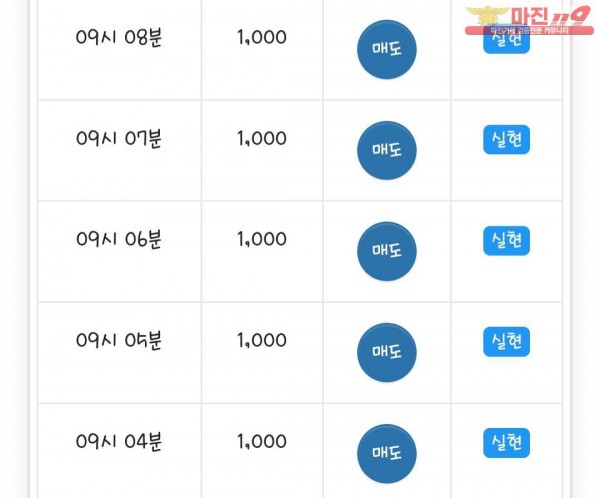This screenshot has height=498, width=600.
Task: Choose 매도 for the 09시 06분 entry
Action: point(386,251)
